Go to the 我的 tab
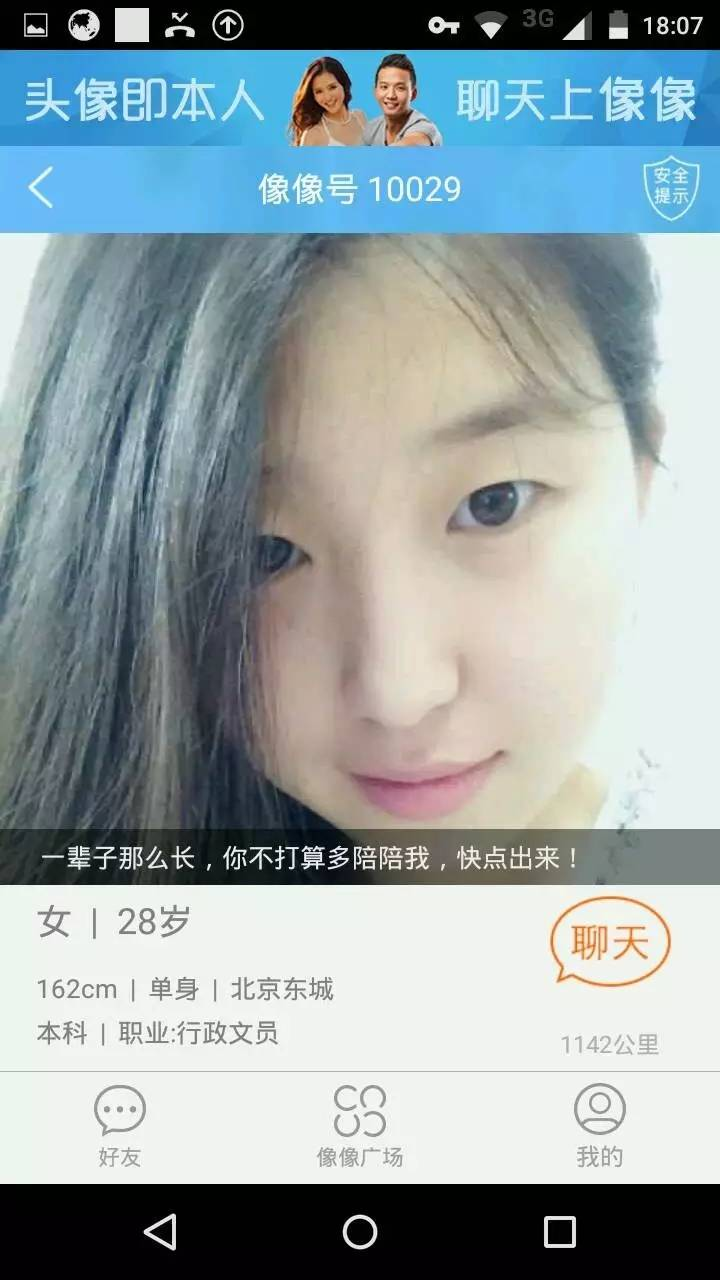Viewport: 720px width, 1280px height. 599,1127
